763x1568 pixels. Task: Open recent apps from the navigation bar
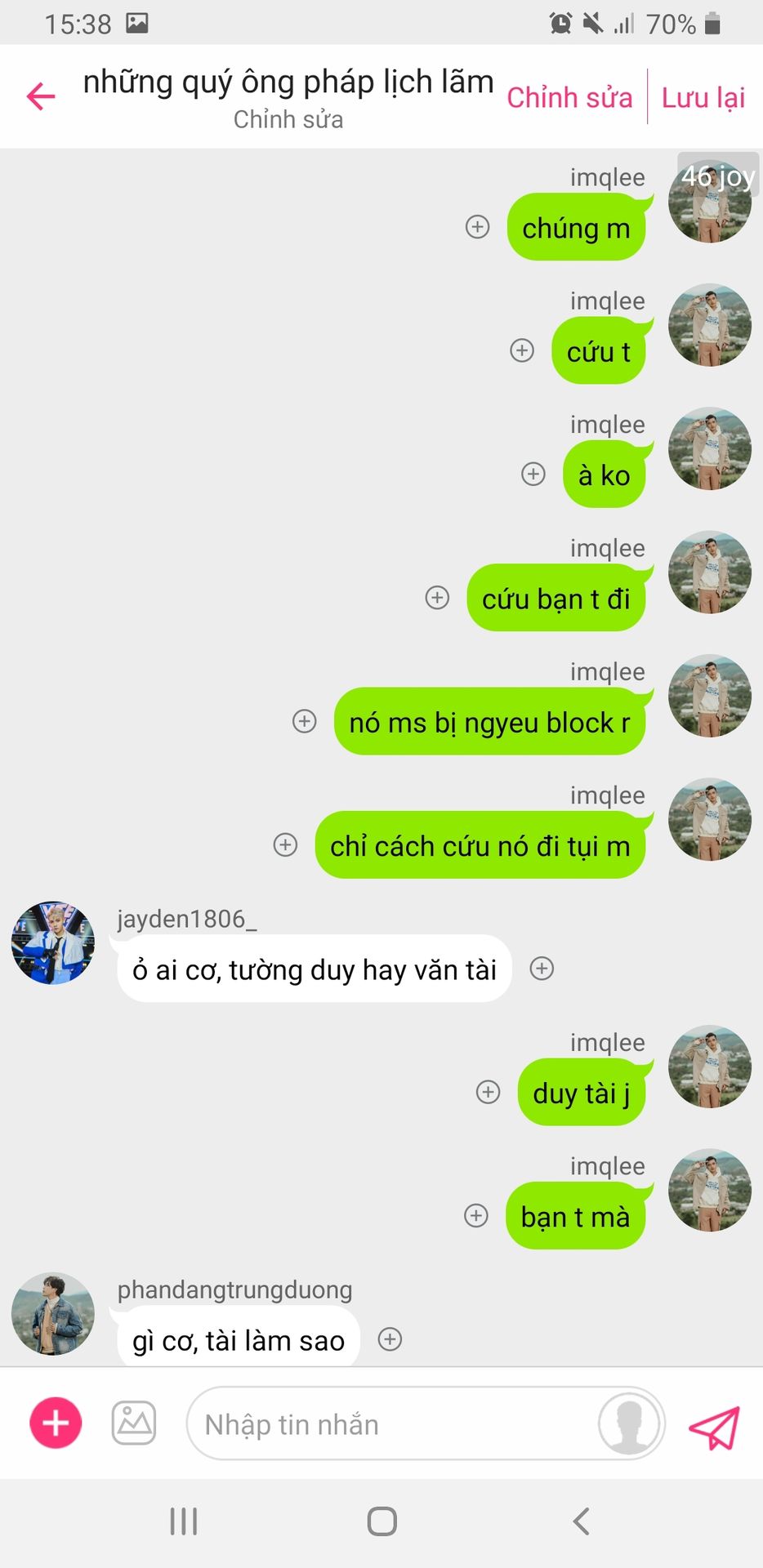click(184, 1521)
